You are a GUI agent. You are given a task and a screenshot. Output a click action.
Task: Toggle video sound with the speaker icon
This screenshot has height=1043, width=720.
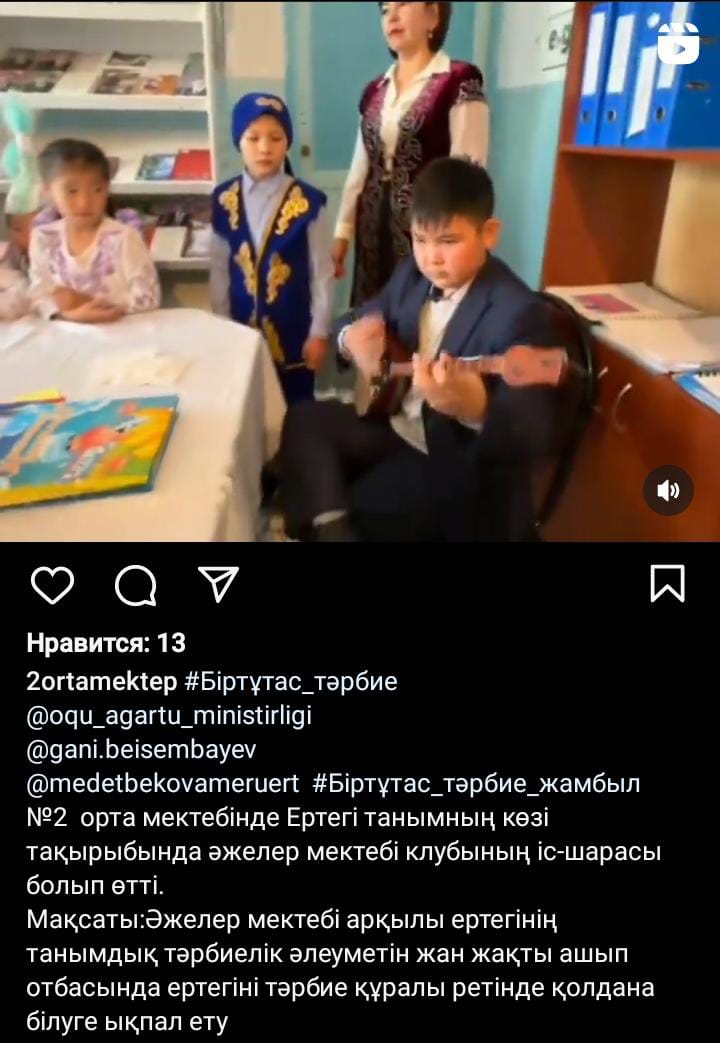point(668,490)
